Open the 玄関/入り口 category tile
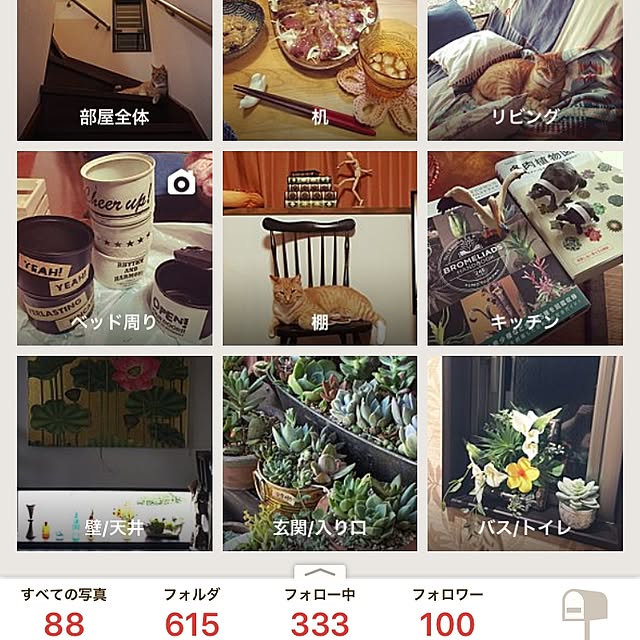The height and width of the screenshot is (640, 640). (319, 453)
